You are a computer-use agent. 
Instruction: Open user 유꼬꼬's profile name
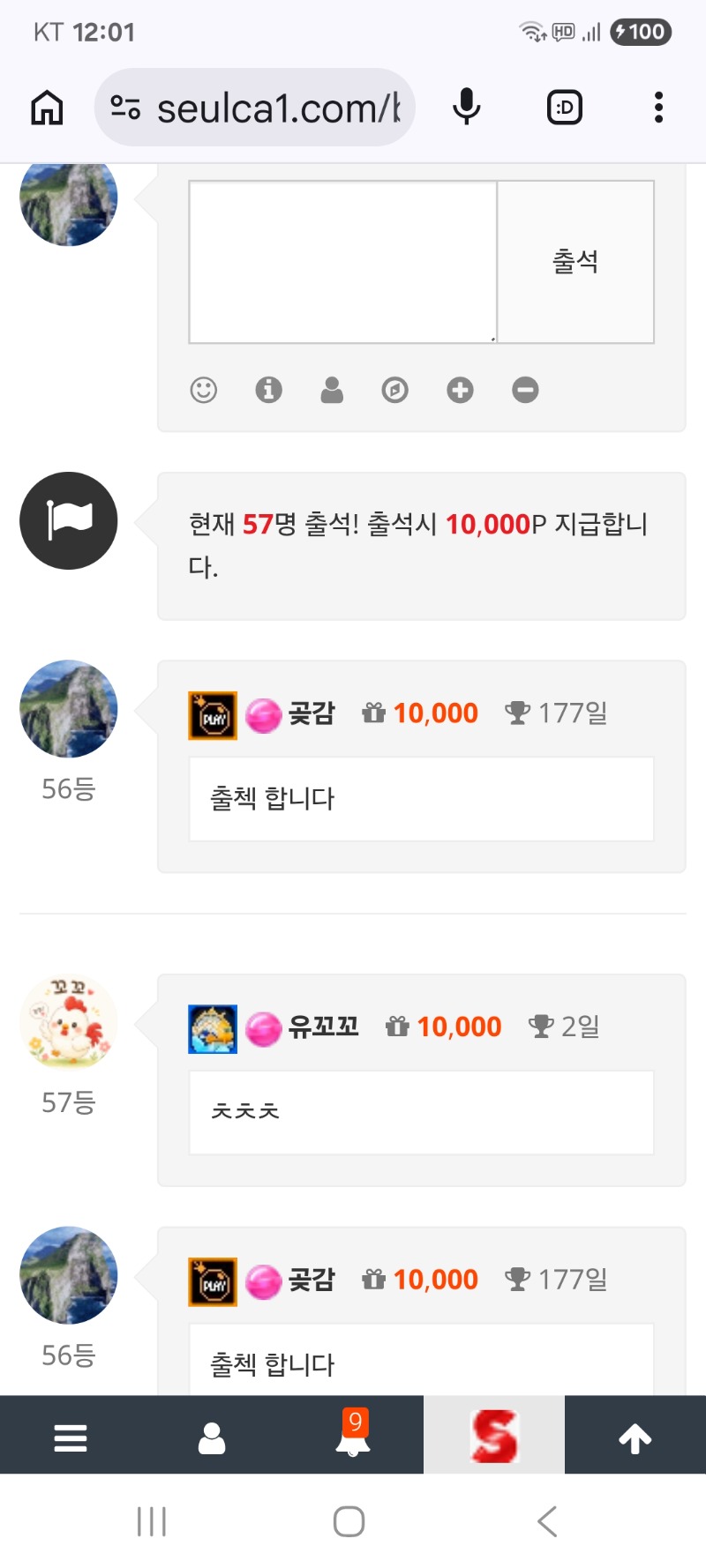324,1027
